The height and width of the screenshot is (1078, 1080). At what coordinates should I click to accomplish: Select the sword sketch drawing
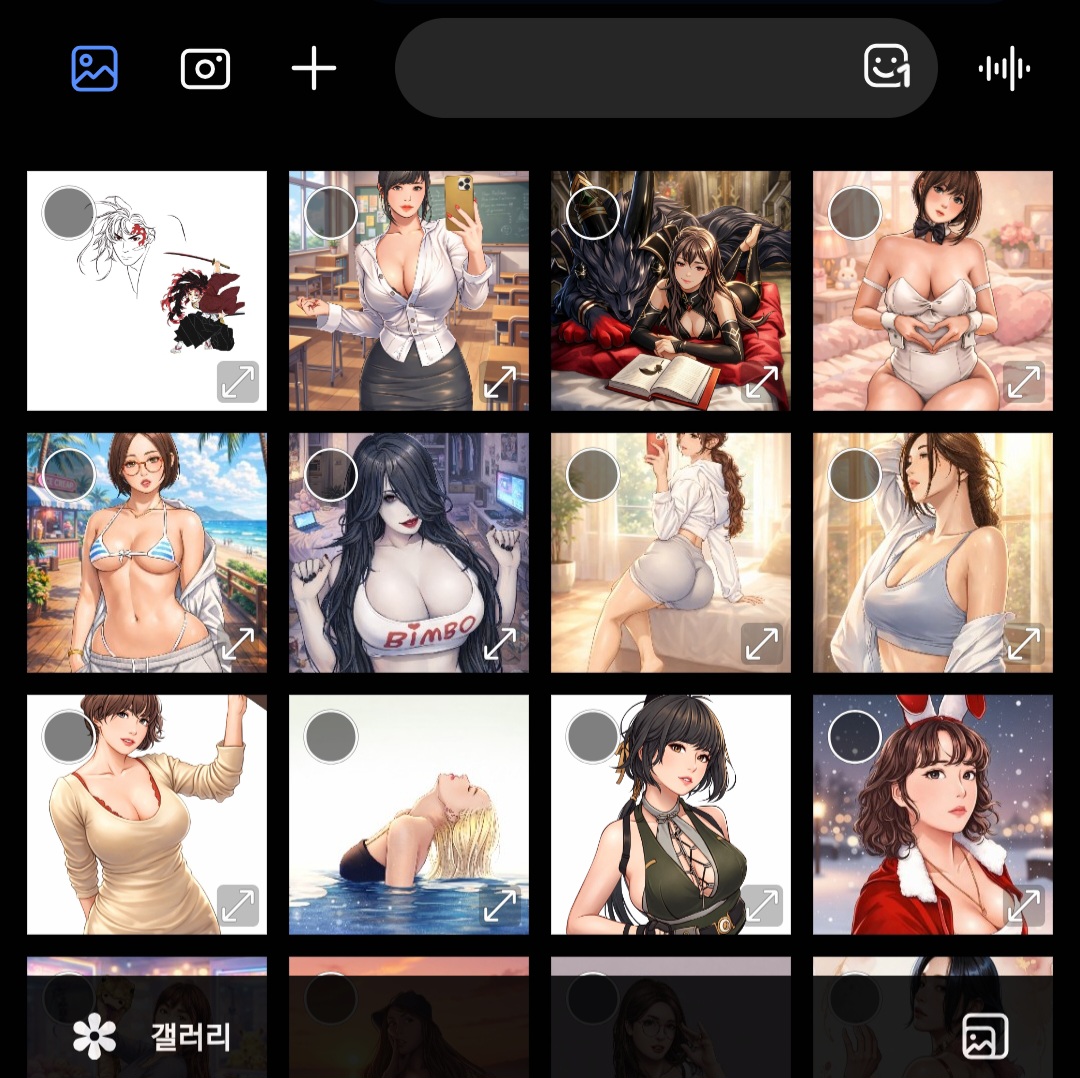coord(69,212)
